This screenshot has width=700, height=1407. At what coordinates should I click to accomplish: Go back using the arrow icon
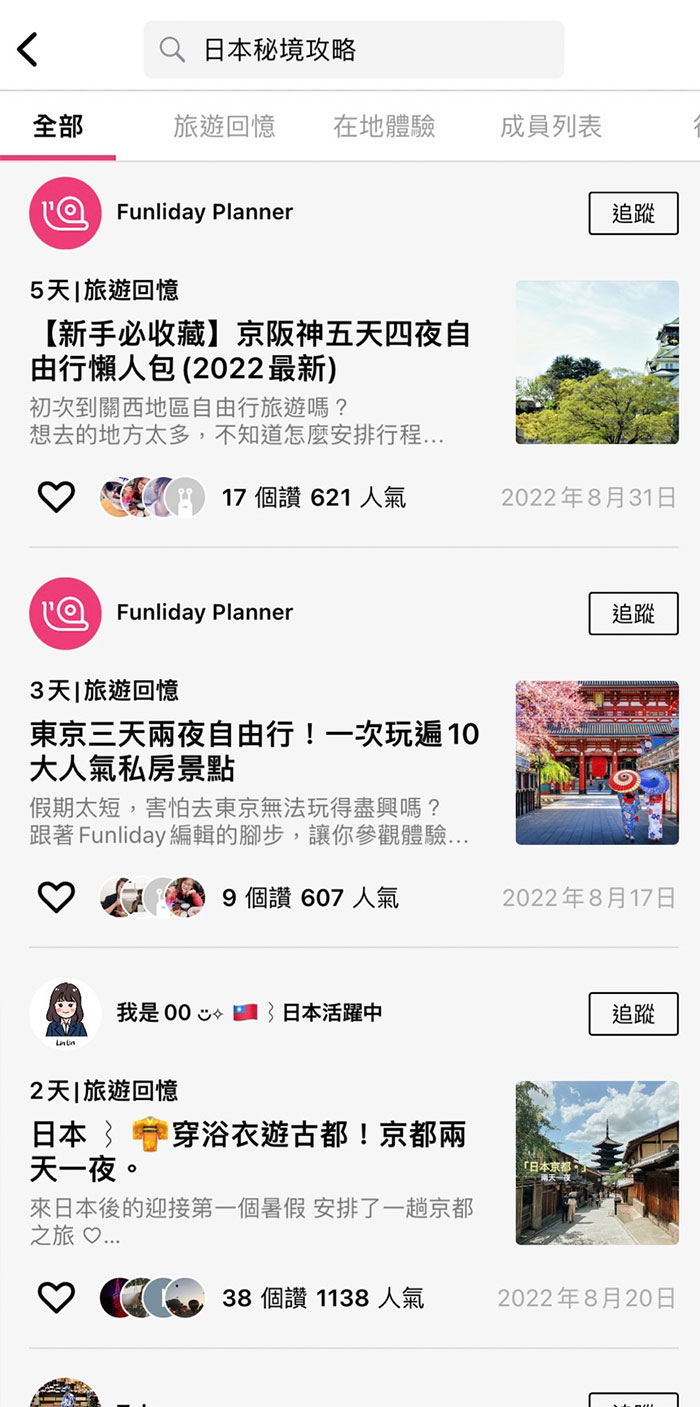[x=28, y=49]
